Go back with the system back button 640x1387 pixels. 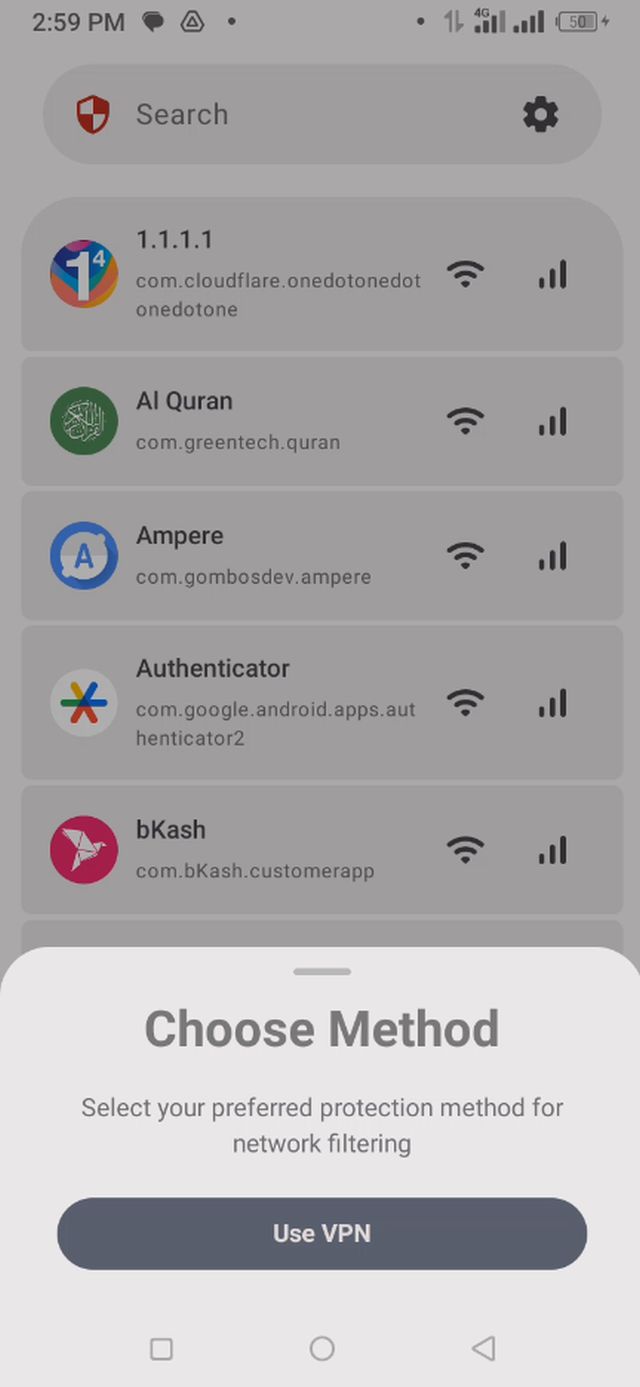(483, 1348)
